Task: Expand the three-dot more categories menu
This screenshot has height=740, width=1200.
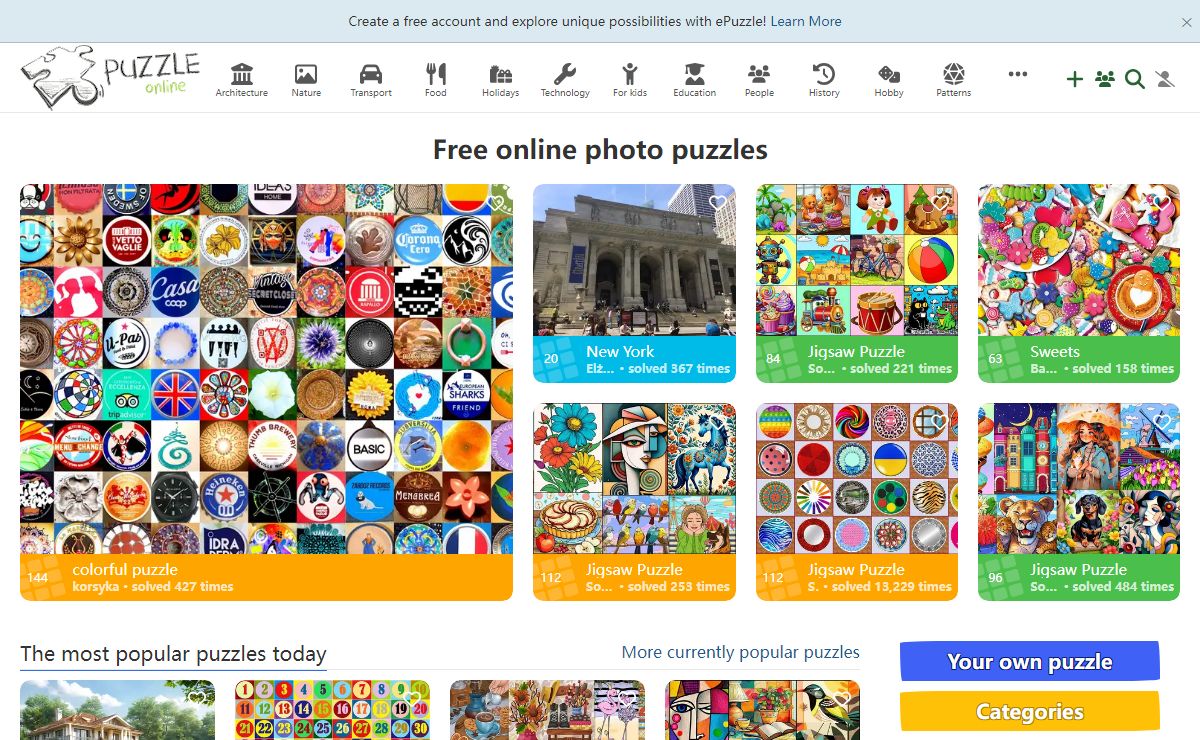Action: coord(1018,74)
